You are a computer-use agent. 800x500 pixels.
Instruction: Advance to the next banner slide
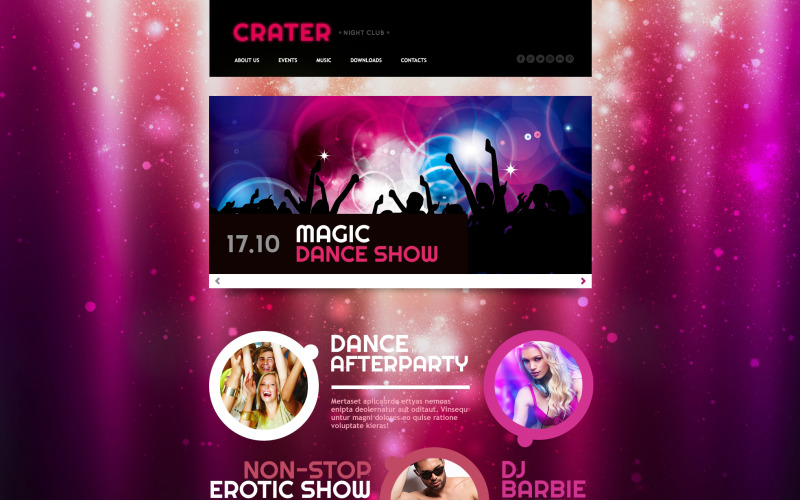tap(583, 281)
